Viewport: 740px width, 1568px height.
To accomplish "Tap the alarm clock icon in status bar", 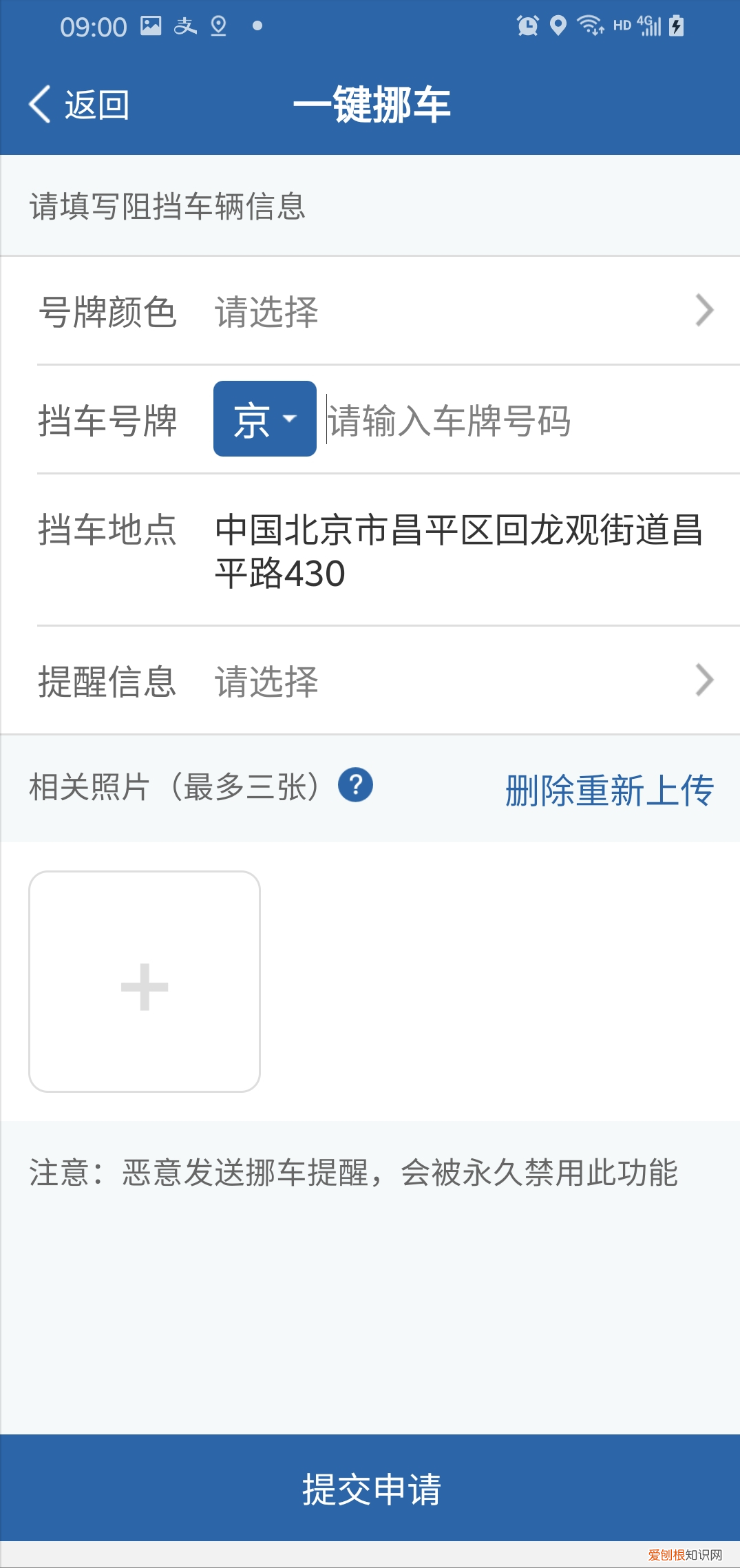I will point(527,25).
